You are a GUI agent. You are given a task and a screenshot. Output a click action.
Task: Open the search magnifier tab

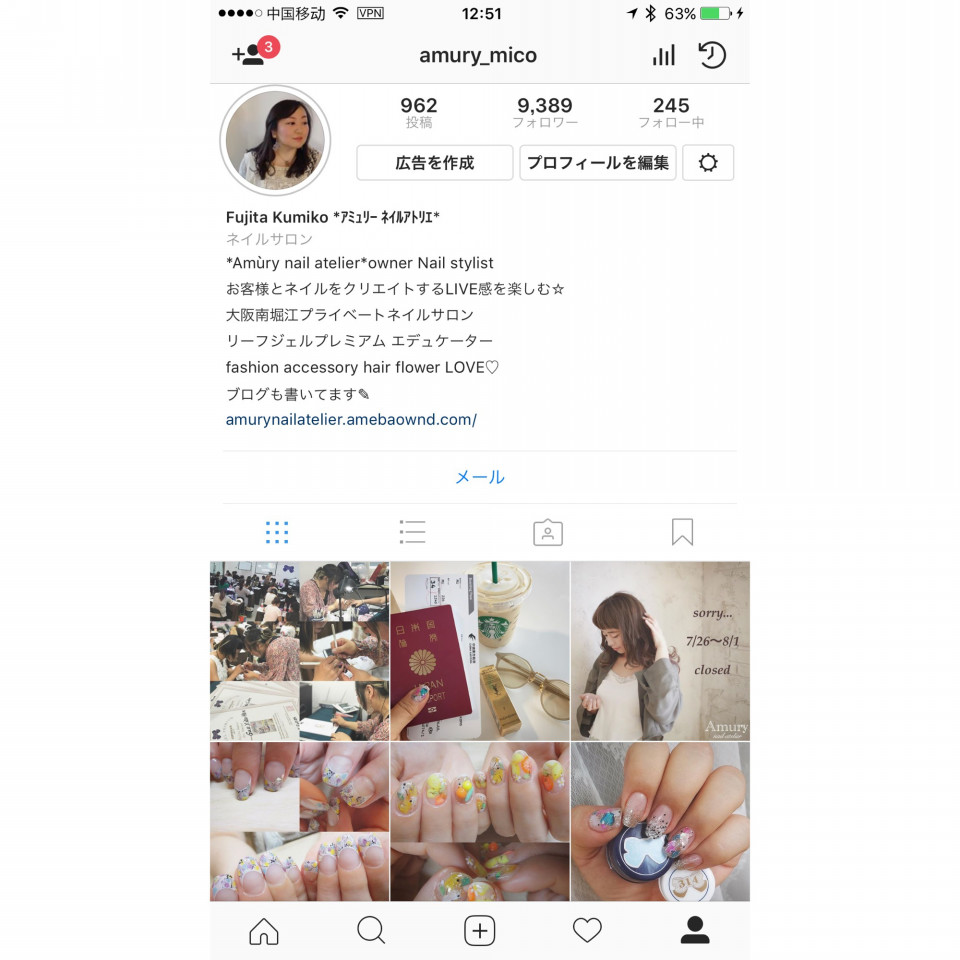(371, 931)
